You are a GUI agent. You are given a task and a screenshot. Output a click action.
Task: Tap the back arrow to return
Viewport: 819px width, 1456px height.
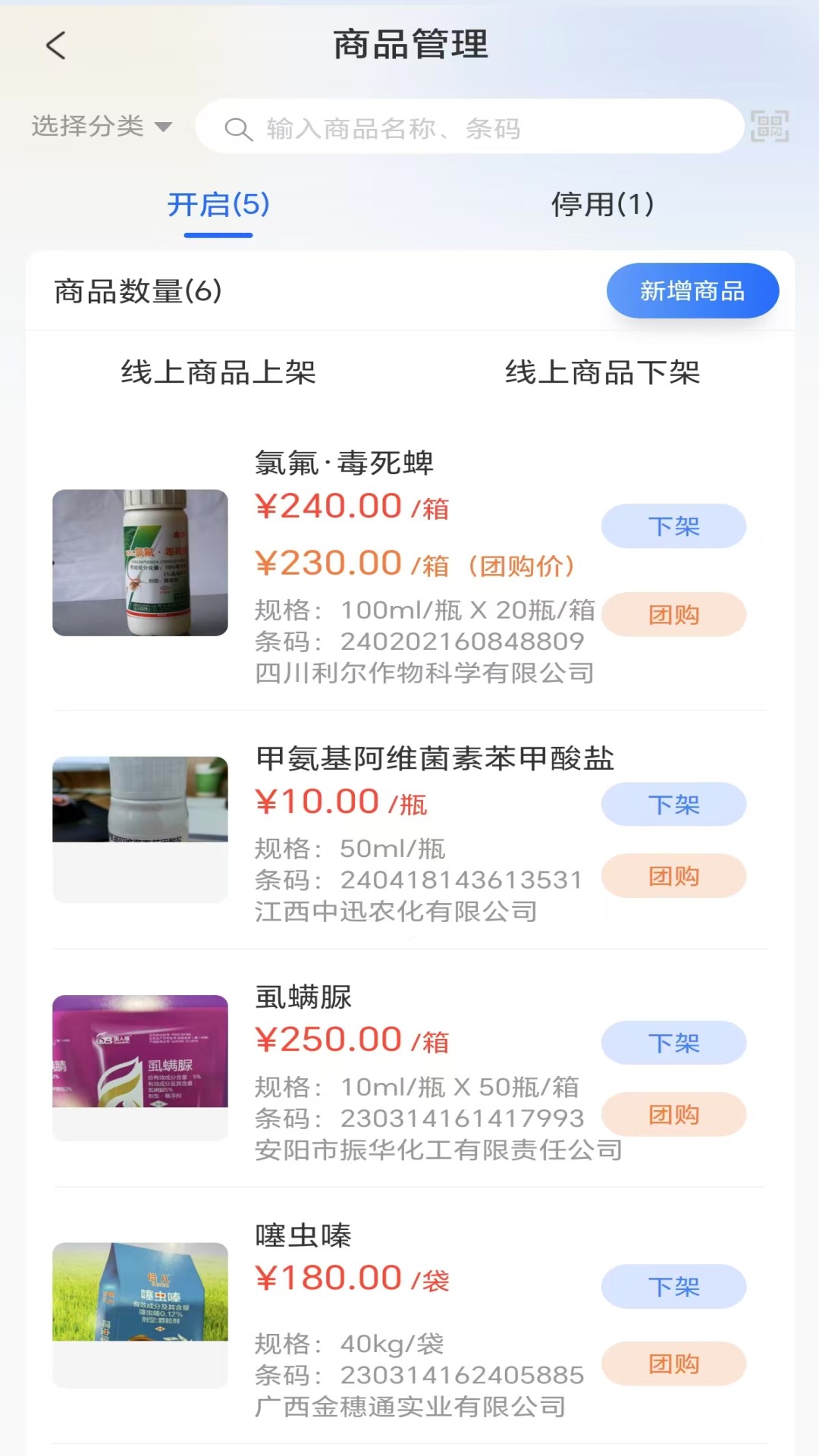(x=55, y=45)
